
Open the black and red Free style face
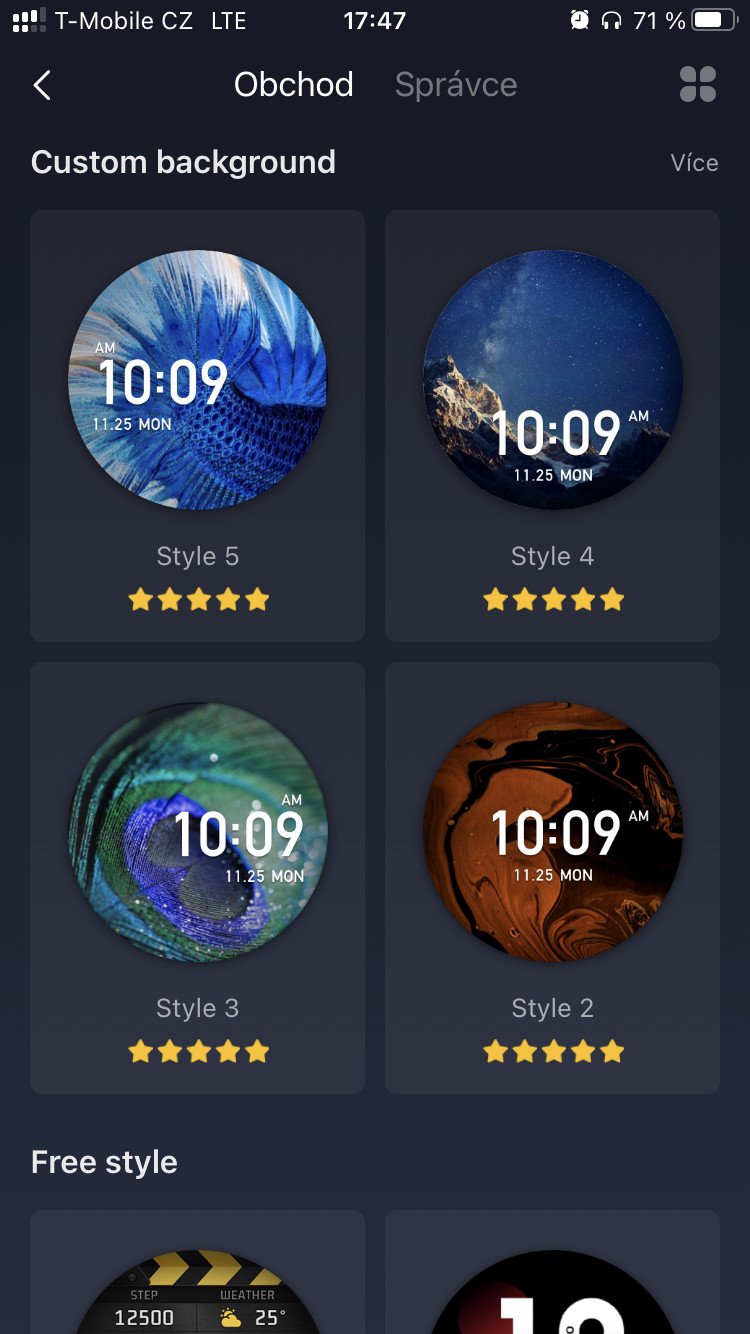click(x=553, y=1272)
